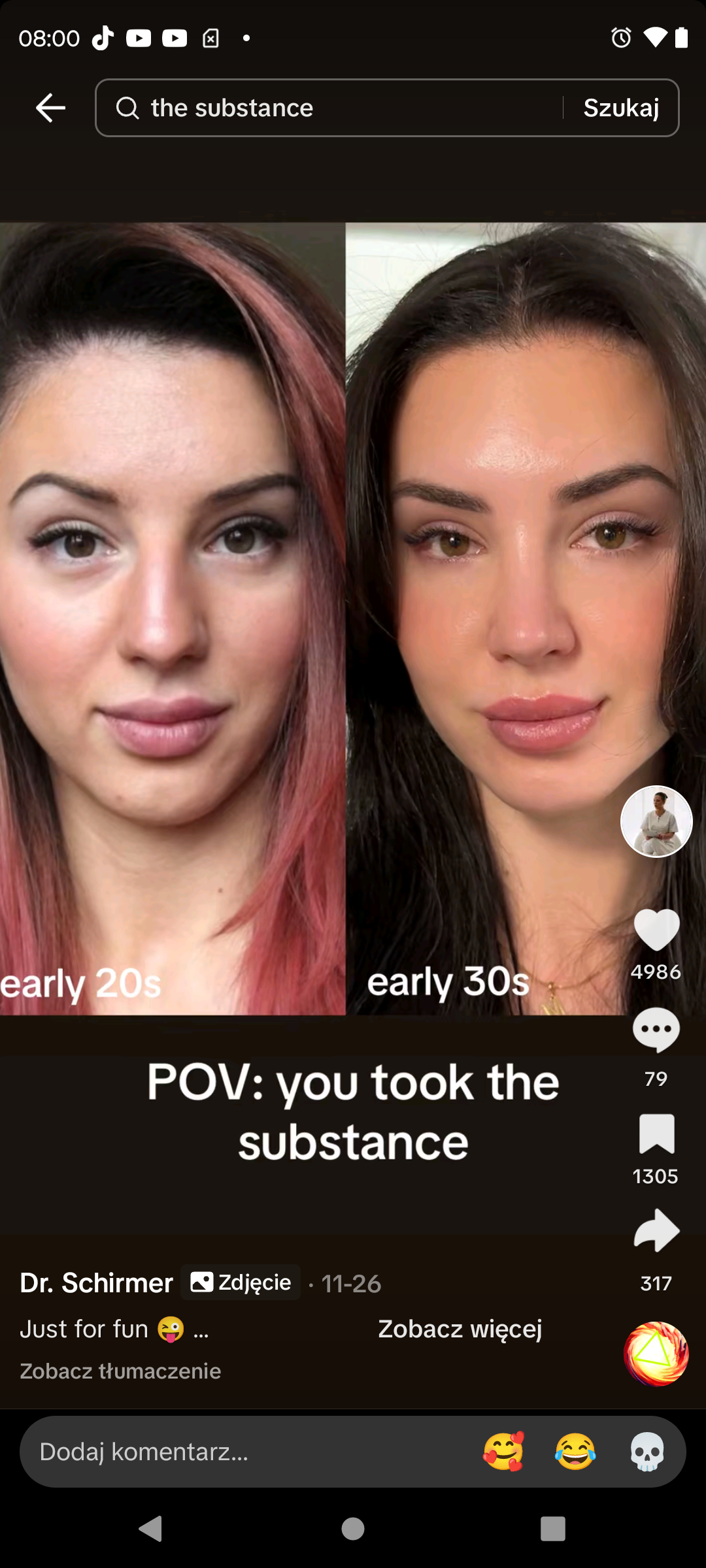
Task: Insert the smiling face with hearts emoji
Action: click(x=503, y=1452)
